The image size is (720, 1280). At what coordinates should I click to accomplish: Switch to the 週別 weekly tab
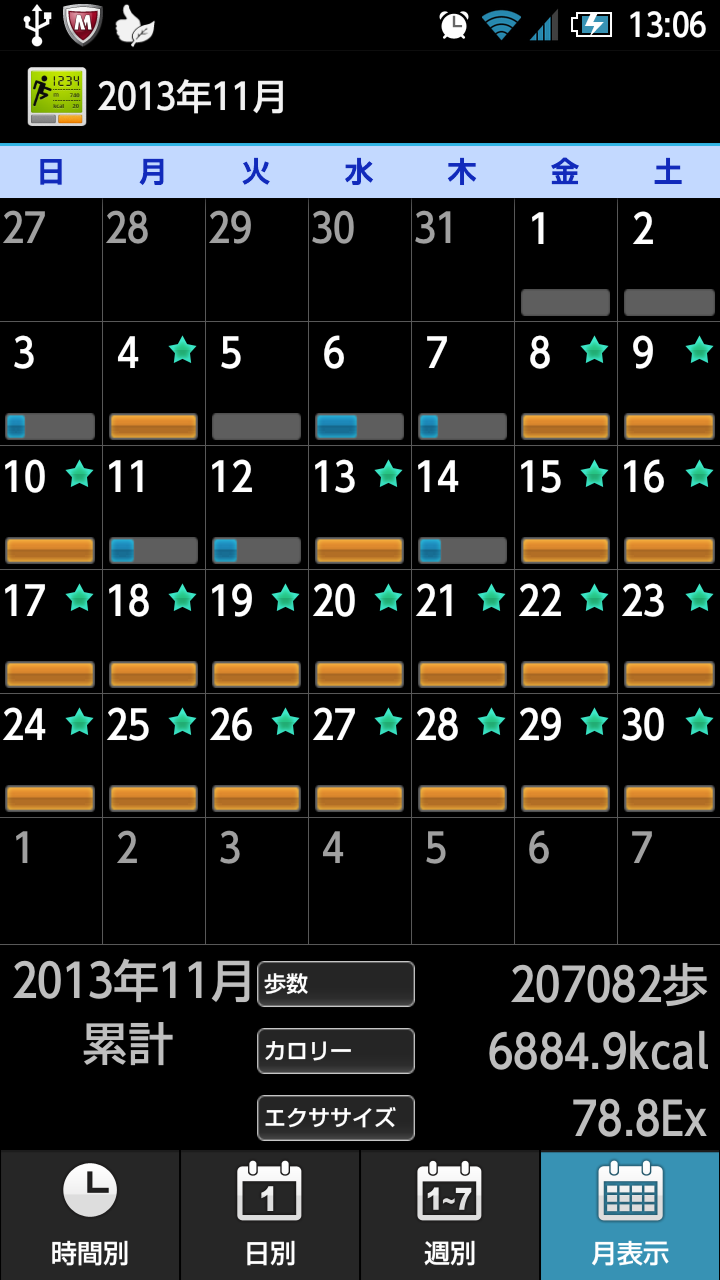tap(450, 1215)
